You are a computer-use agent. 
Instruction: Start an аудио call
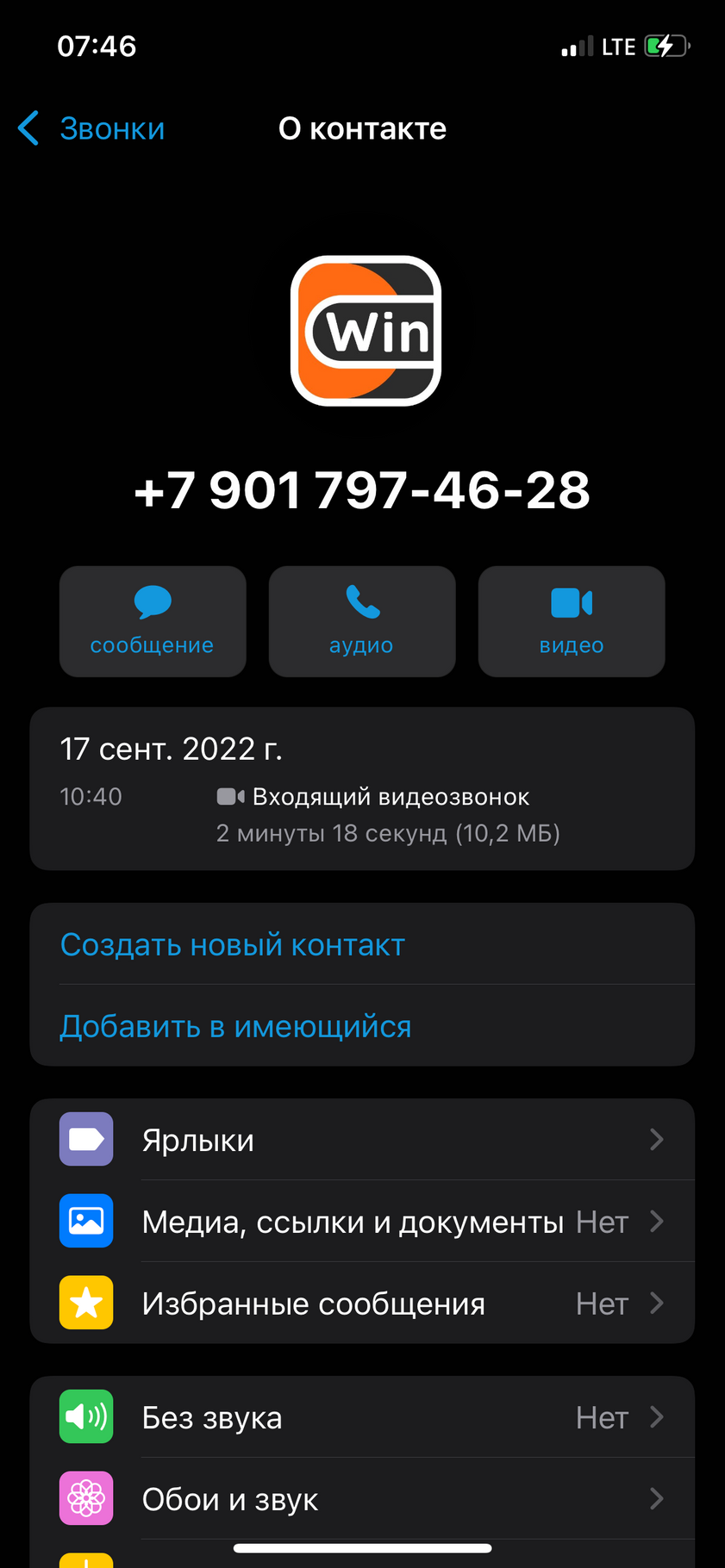(x=362, y=621)
